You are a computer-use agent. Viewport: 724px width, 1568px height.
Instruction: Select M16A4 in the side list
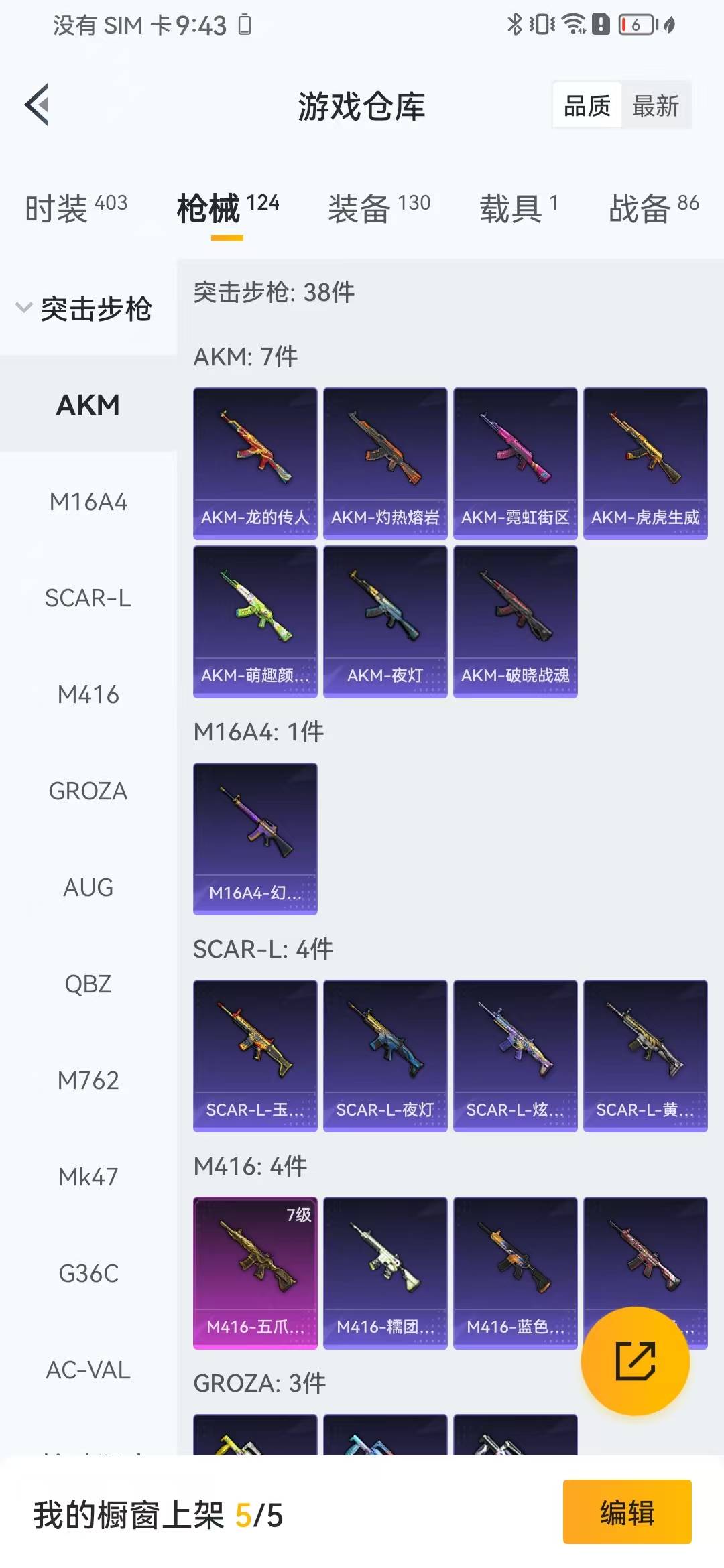tap(88, 502)
